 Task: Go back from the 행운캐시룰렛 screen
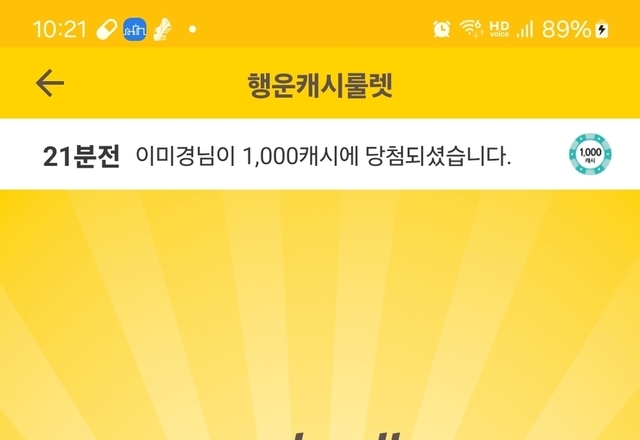[49, 84]
